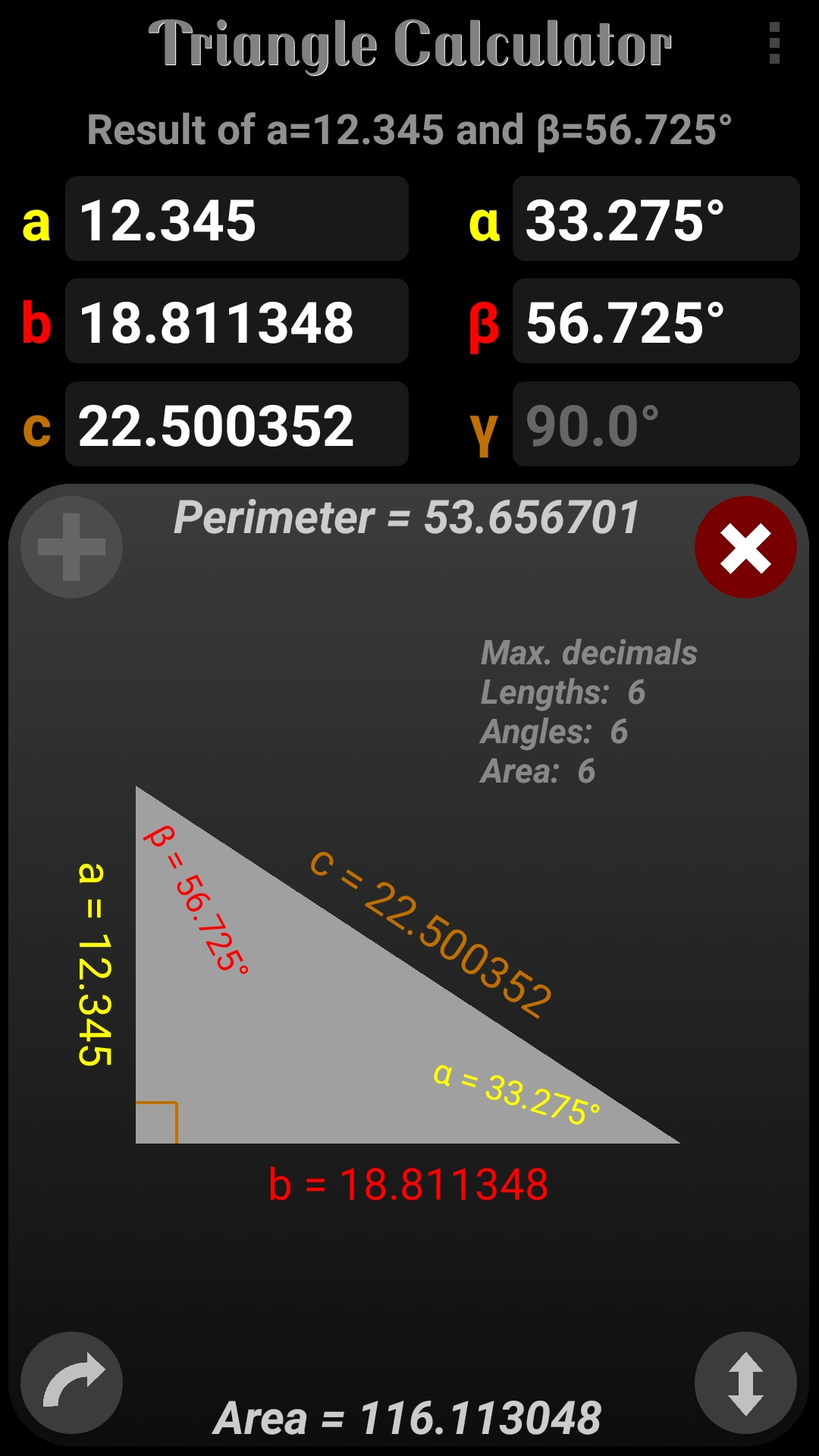Tap the curved arrow share button
This screenshot has height=1456, width=819.
pyautogui.click(x=72, y=1382)
